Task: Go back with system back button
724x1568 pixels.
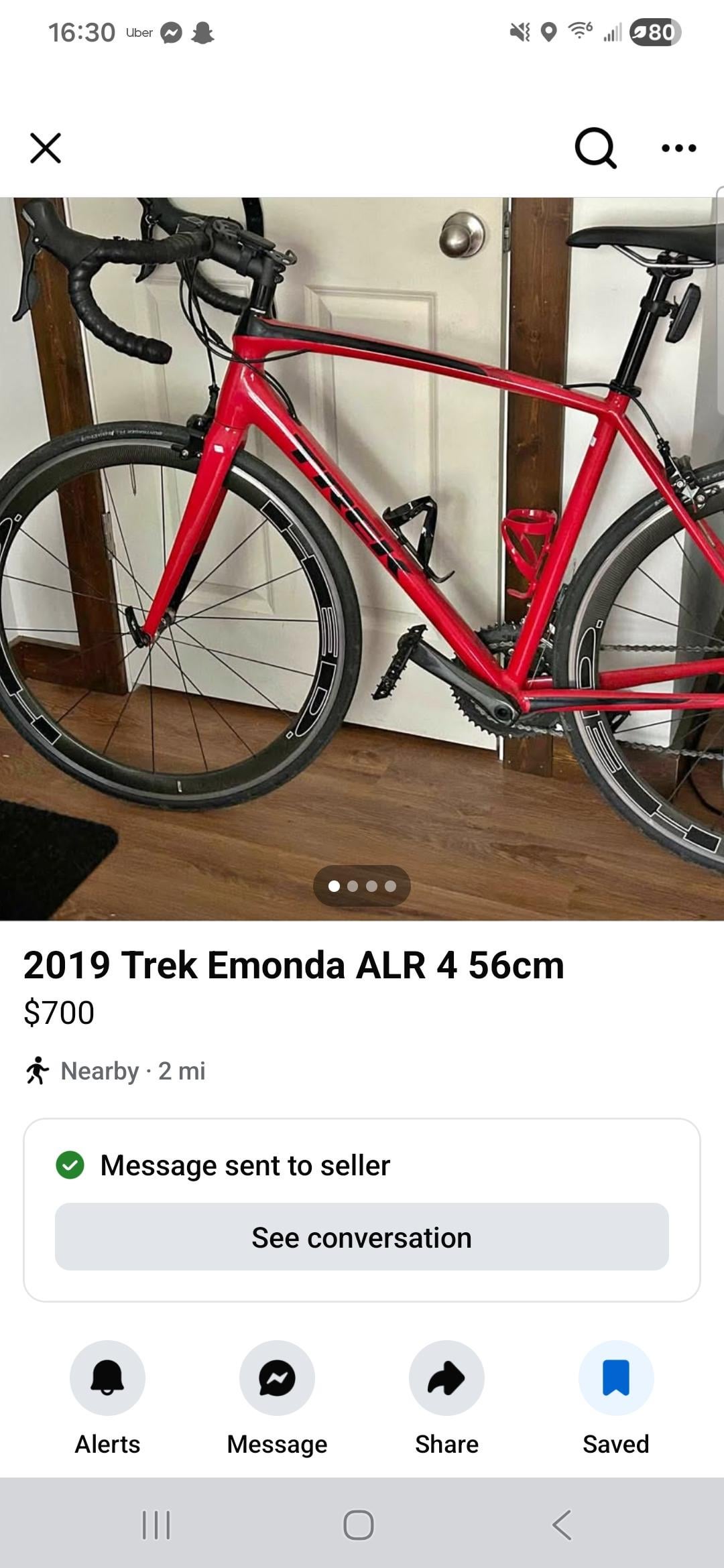Action: (562, 1525)
